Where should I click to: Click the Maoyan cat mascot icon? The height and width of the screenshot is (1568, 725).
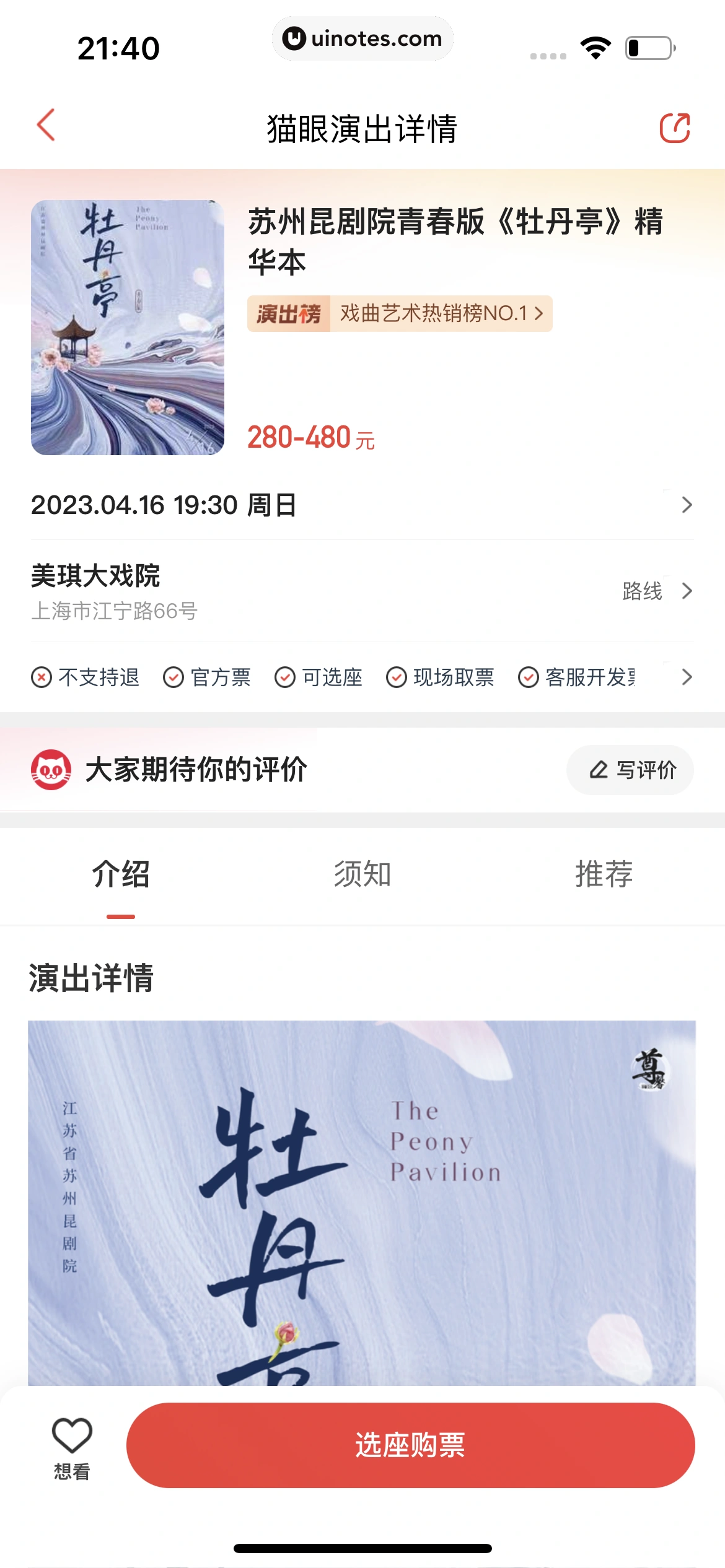[x=52, y=770]
